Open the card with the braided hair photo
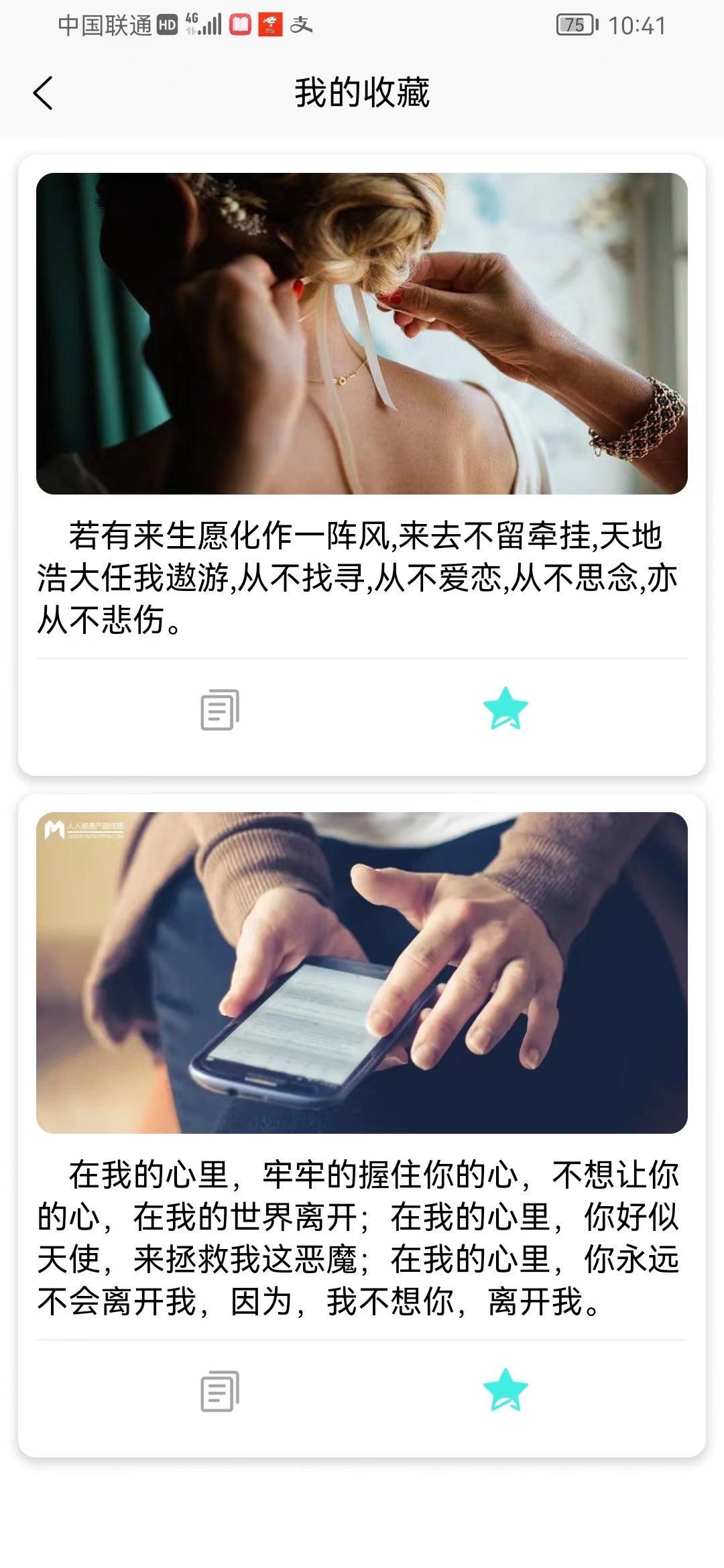724x1568 pixels. [362, 334]
